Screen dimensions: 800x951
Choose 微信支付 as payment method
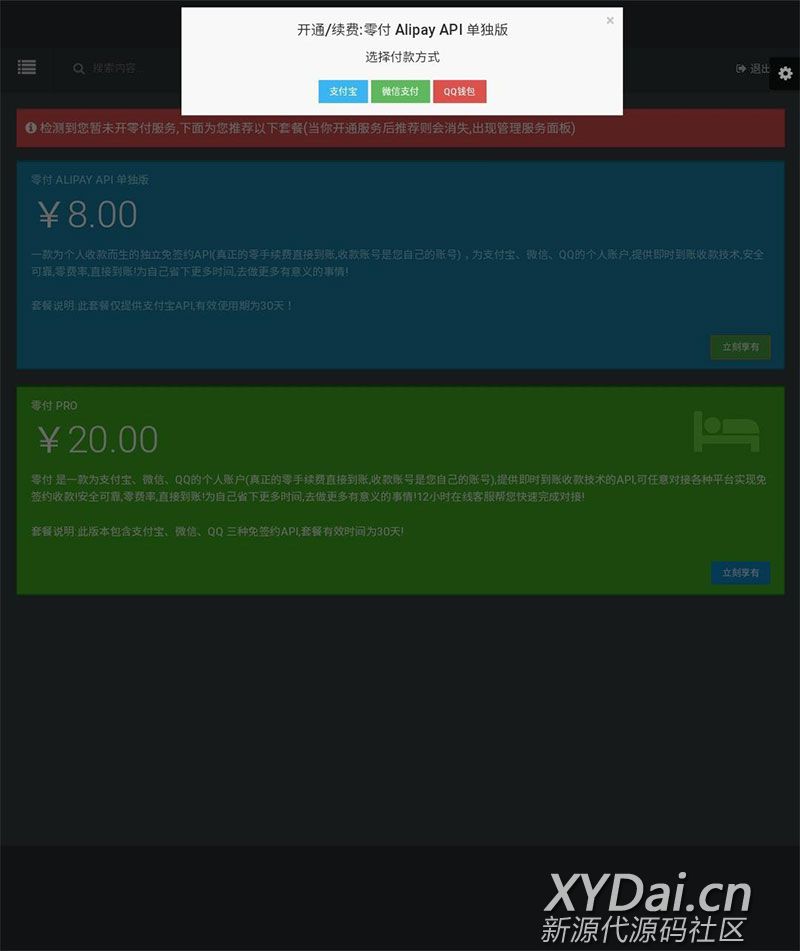[400, 91]
